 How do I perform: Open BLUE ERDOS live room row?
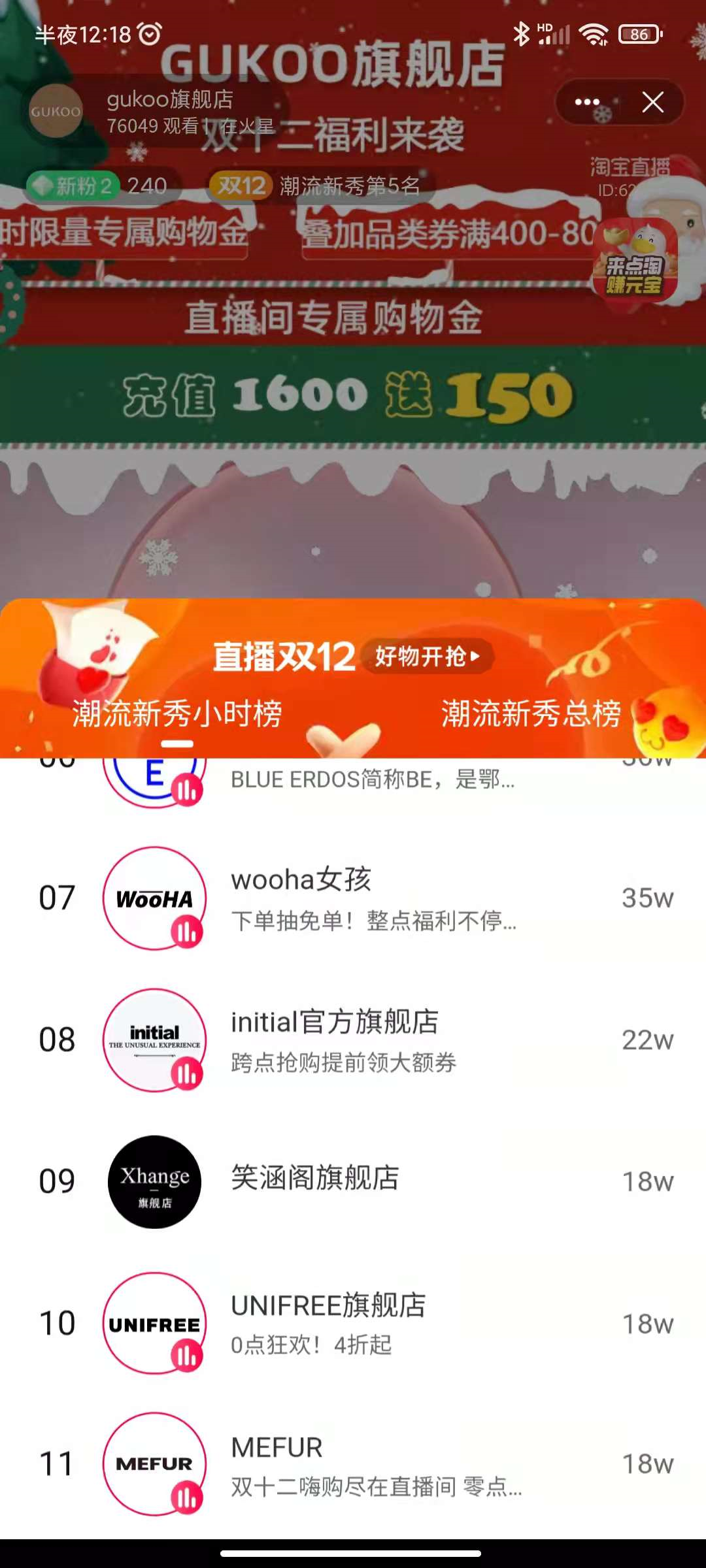click(373, 779)
